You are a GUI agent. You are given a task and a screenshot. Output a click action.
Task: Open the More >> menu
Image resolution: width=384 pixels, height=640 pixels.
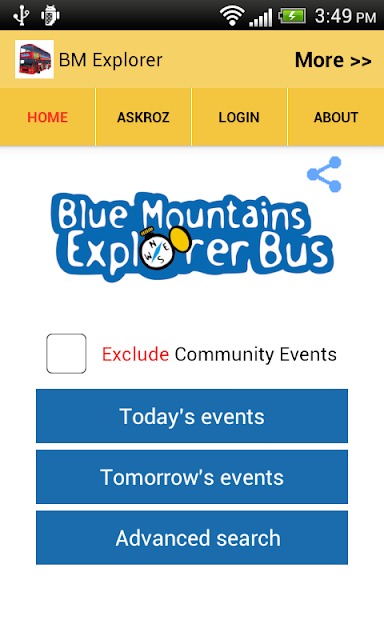[333, 60]
